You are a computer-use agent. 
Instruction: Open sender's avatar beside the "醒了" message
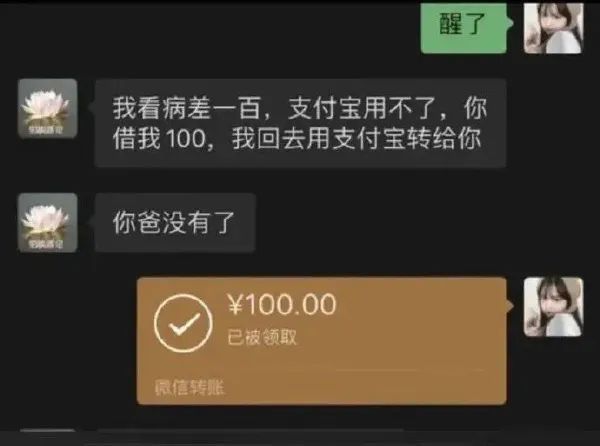pyautogui.click(x=553, y=28)
